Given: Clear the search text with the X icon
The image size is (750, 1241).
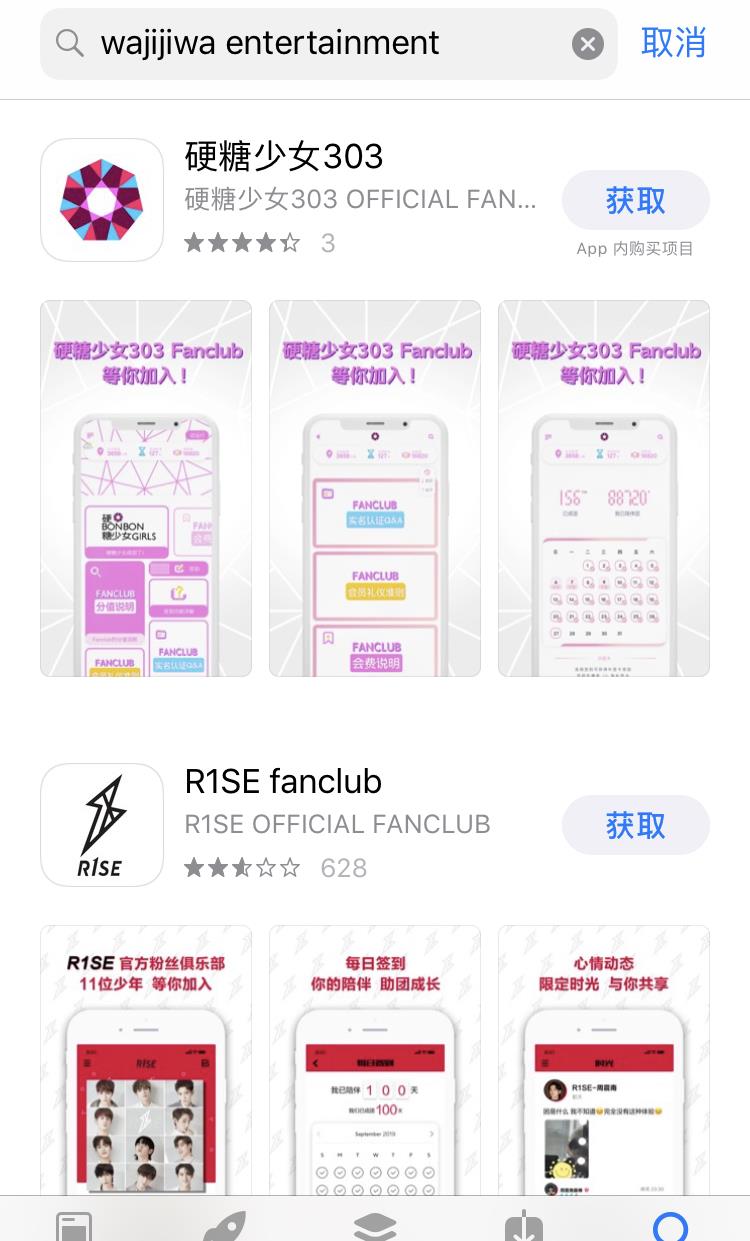Looking at the screenshot, I should pos(587,43).
